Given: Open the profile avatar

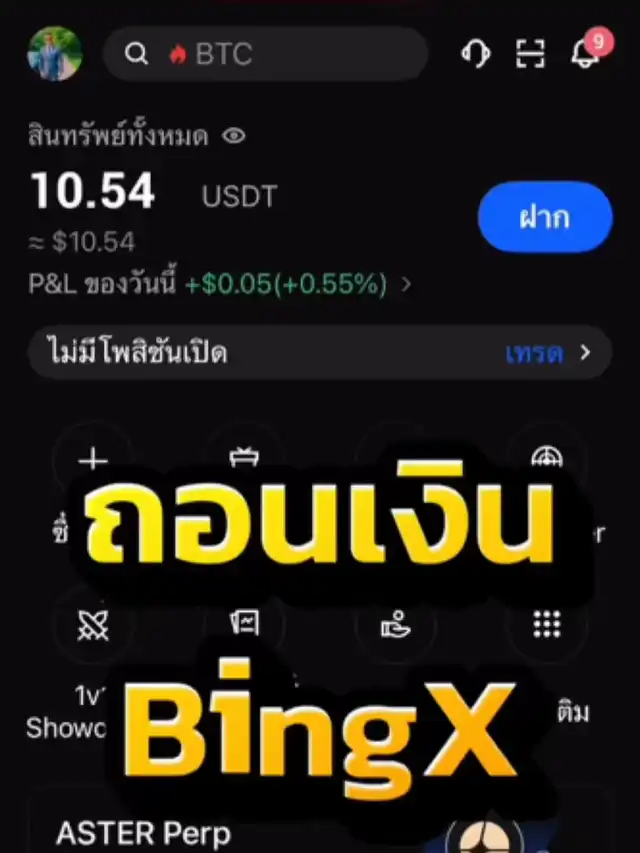Looking at the screenshot, I should click(54, 53).
